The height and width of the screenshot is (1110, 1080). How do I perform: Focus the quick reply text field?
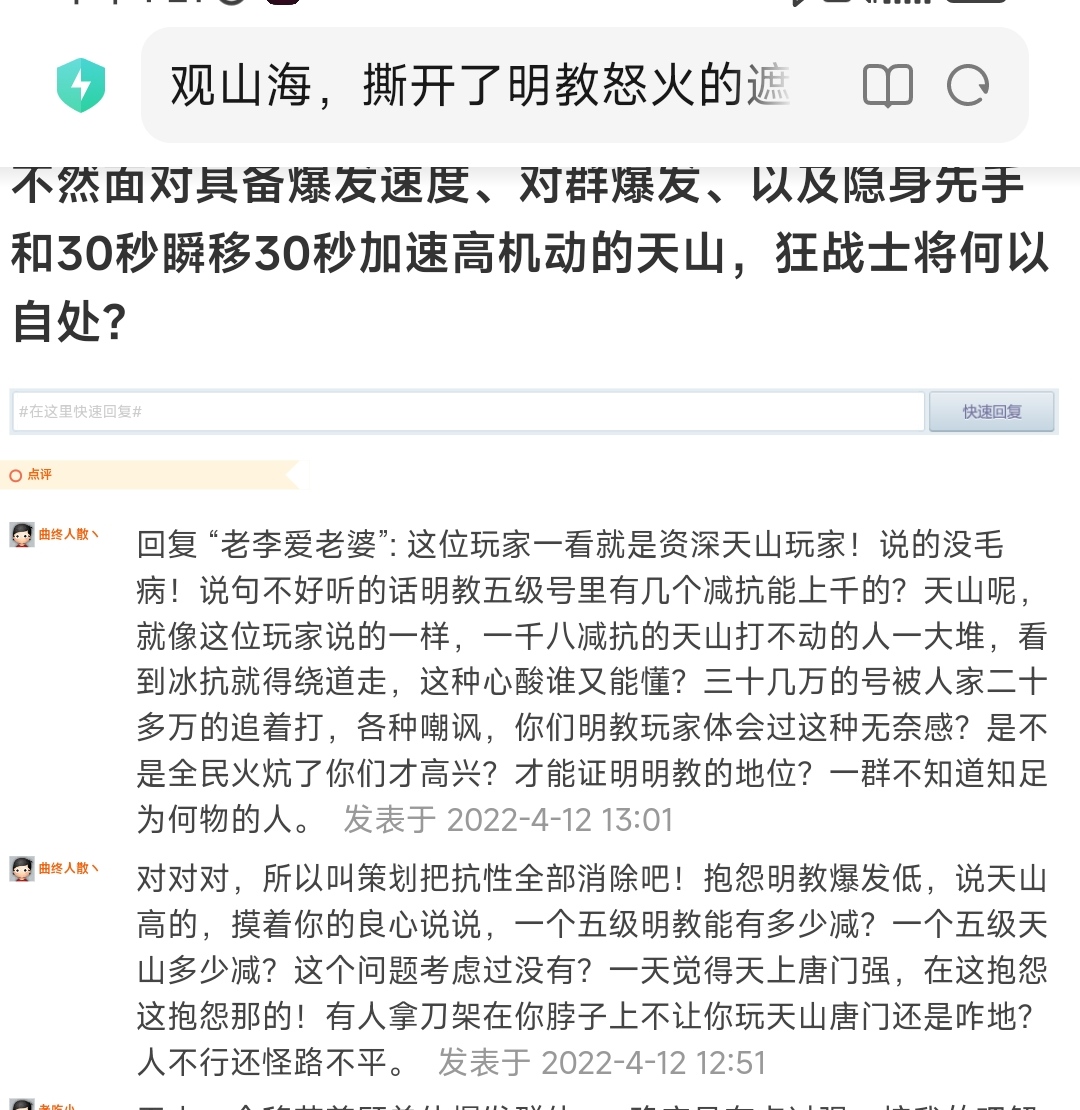(x=468, y=412)
